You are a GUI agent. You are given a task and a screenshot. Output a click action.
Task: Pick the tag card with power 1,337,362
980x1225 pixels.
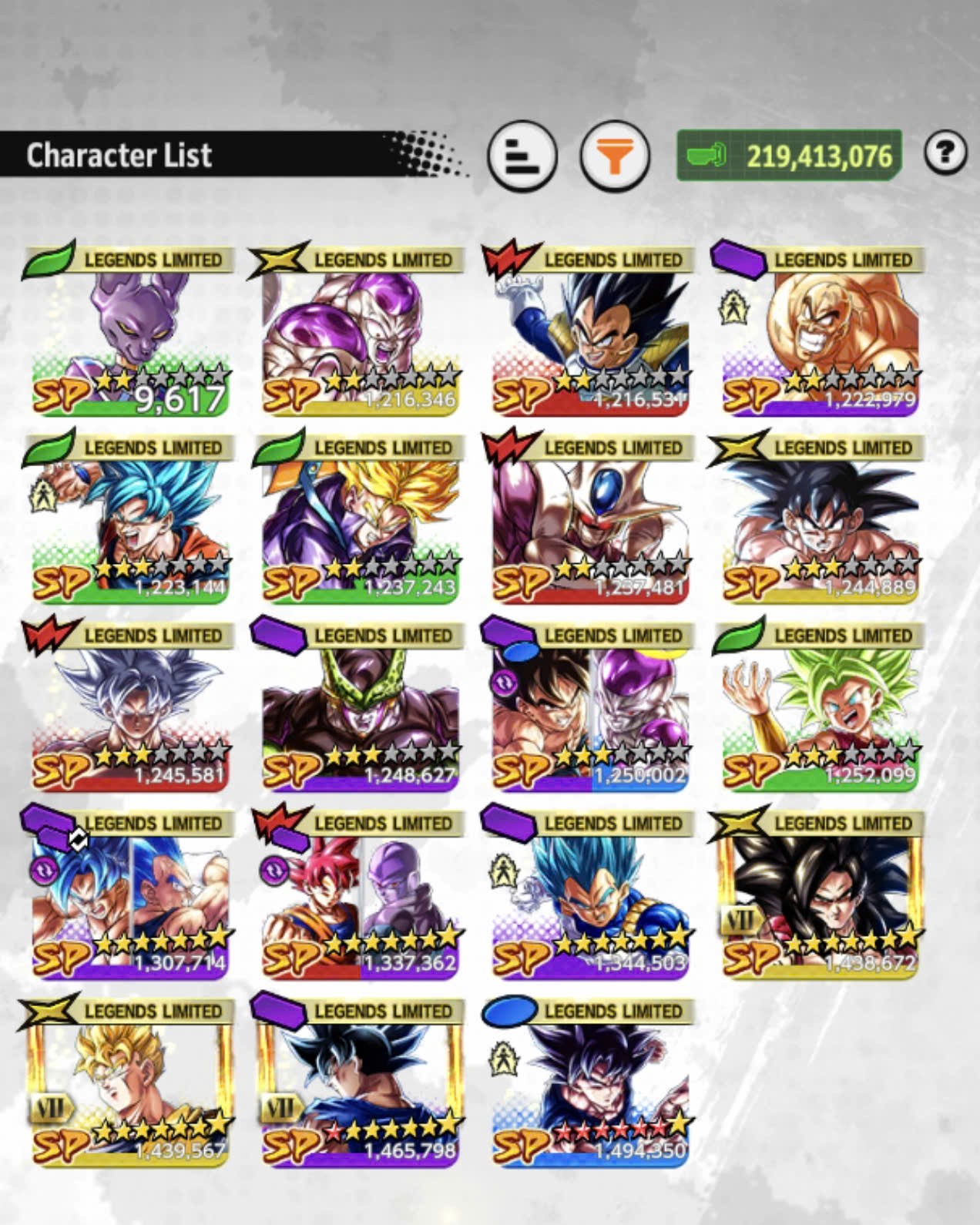(x=359, y=894)
